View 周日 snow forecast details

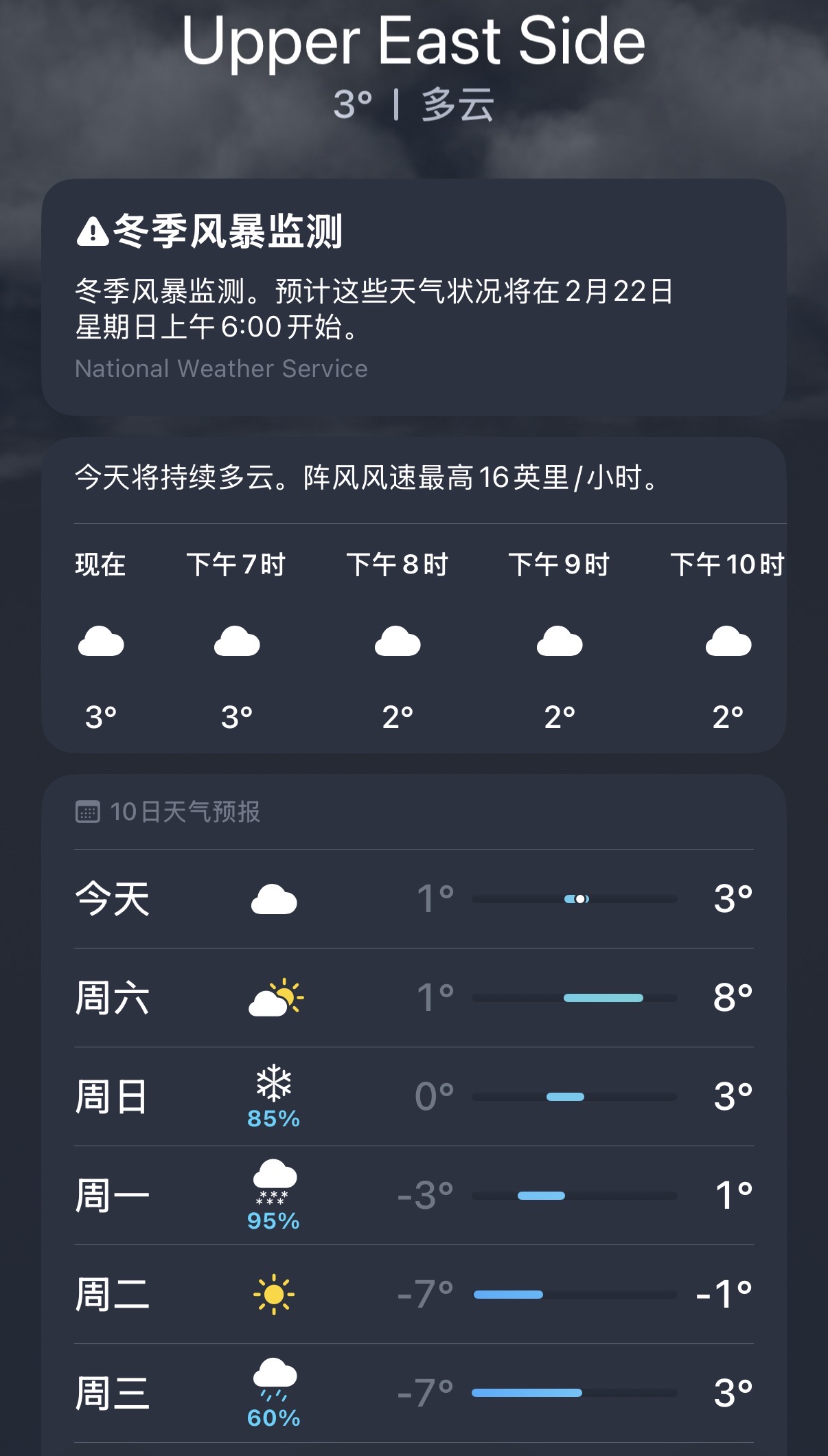(414, 1097)
